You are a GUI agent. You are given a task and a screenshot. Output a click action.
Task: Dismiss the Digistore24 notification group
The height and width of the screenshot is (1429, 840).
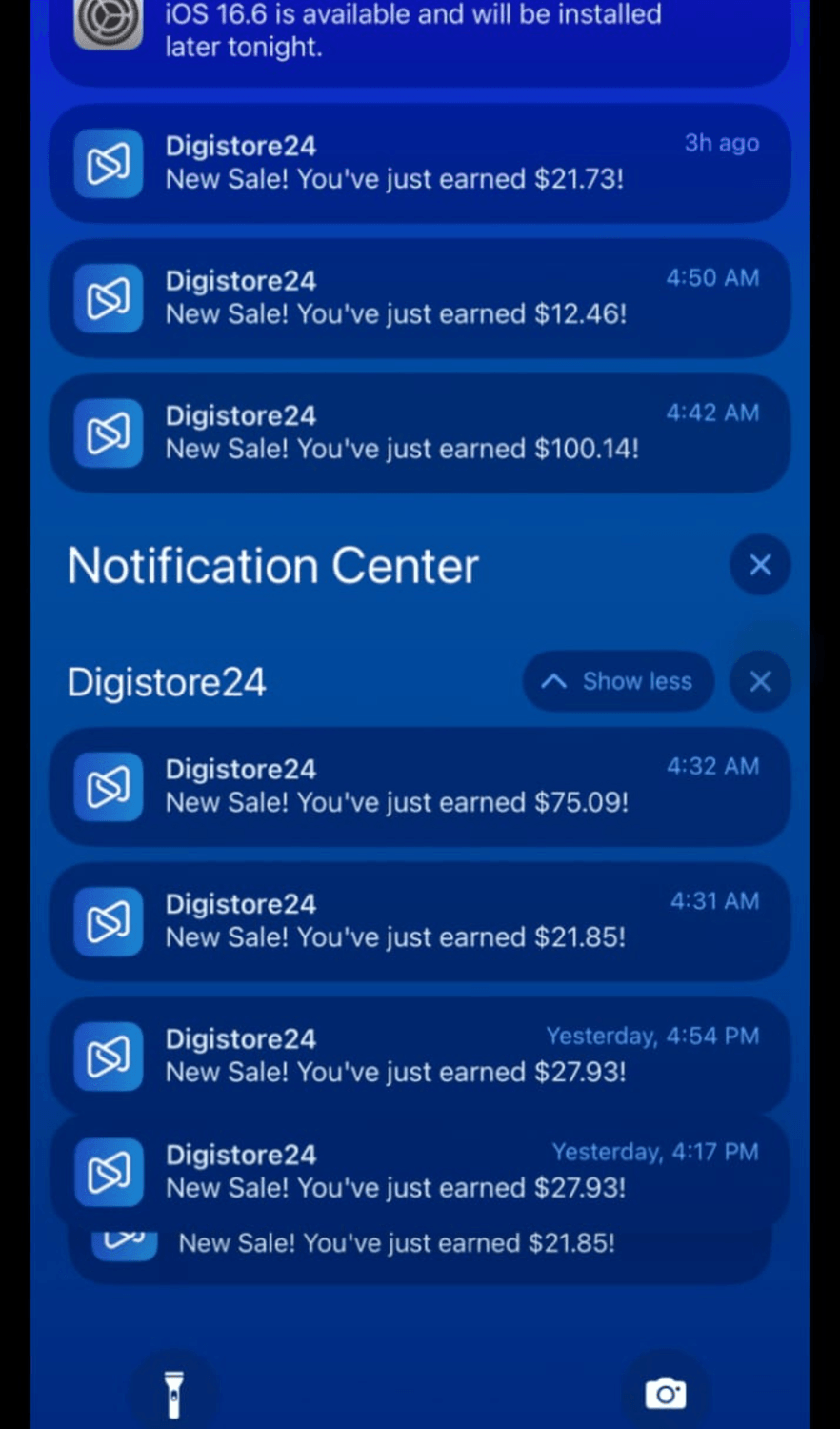point(759,681)
